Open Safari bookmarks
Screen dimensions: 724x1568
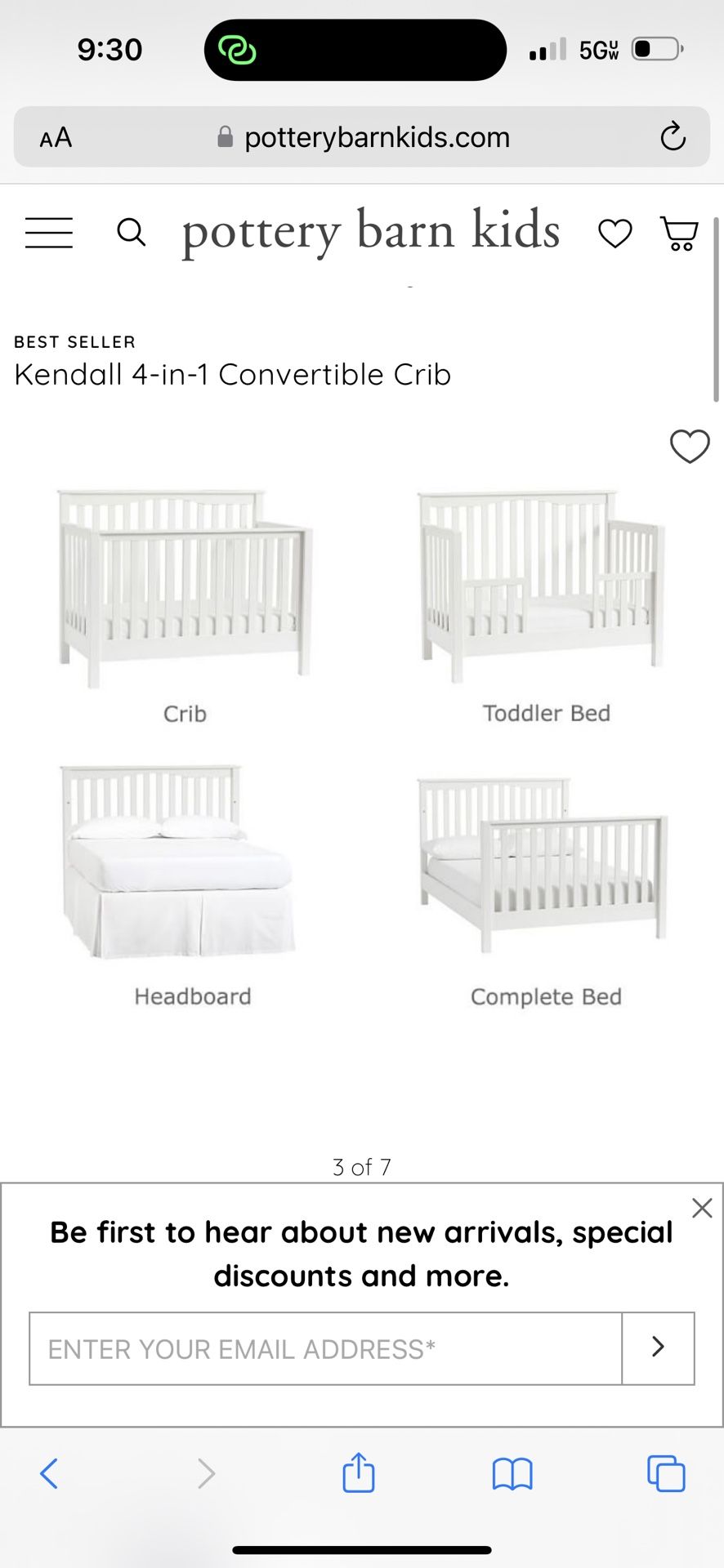point(512,1474)
